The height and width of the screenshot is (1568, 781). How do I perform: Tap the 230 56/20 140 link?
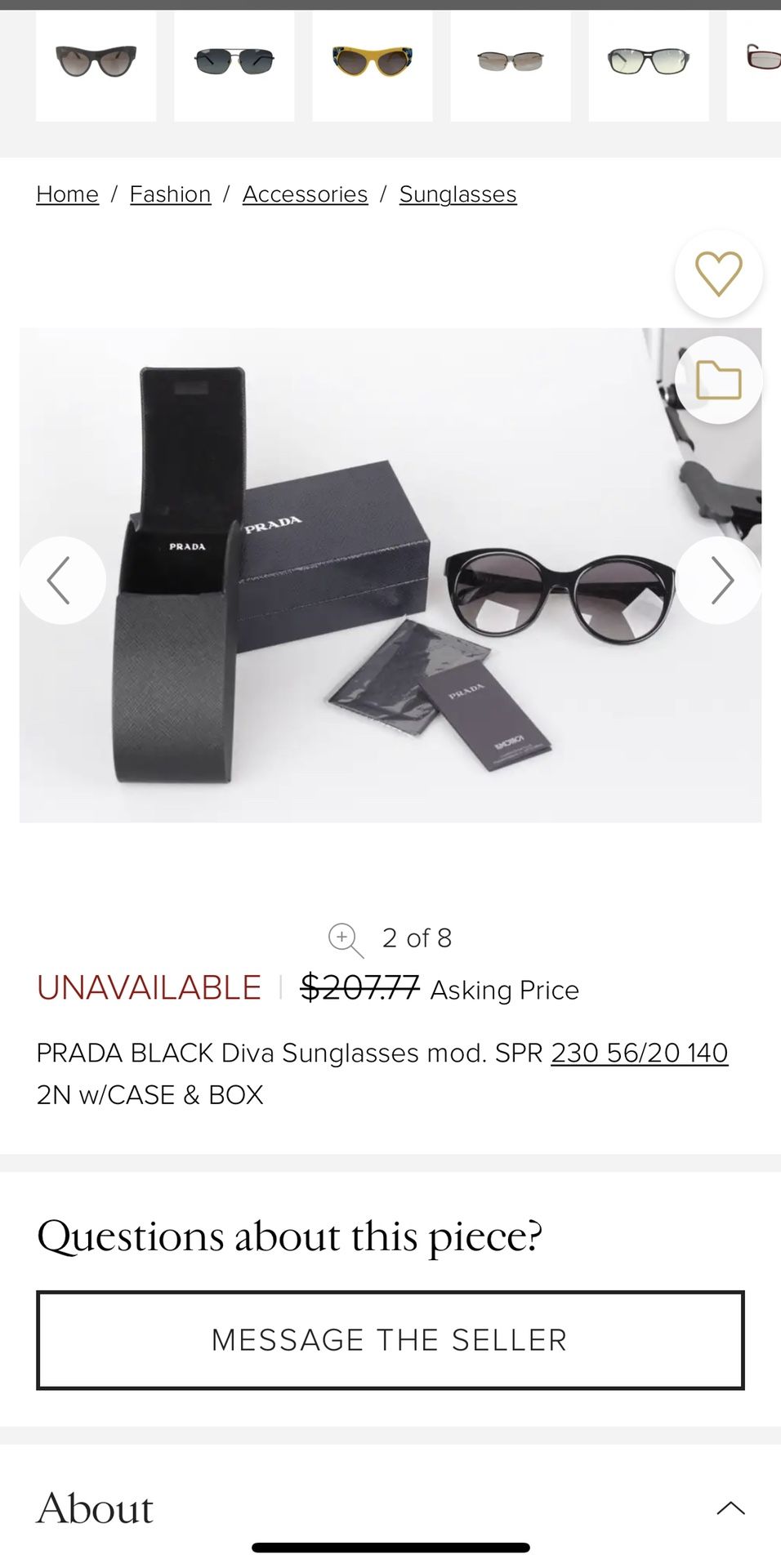(640, 1053)
